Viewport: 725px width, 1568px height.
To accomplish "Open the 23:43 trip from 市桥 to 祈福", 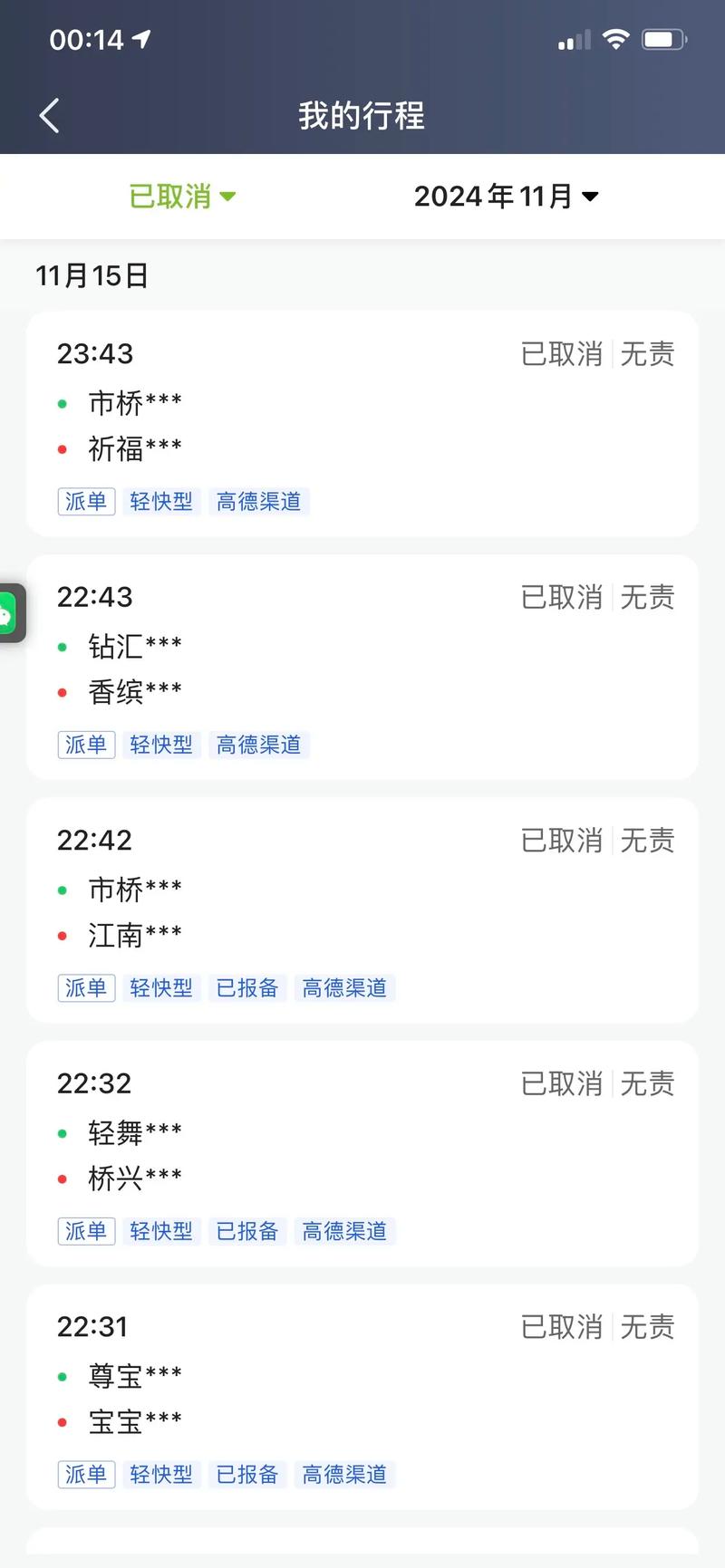I will click(362, 424).
